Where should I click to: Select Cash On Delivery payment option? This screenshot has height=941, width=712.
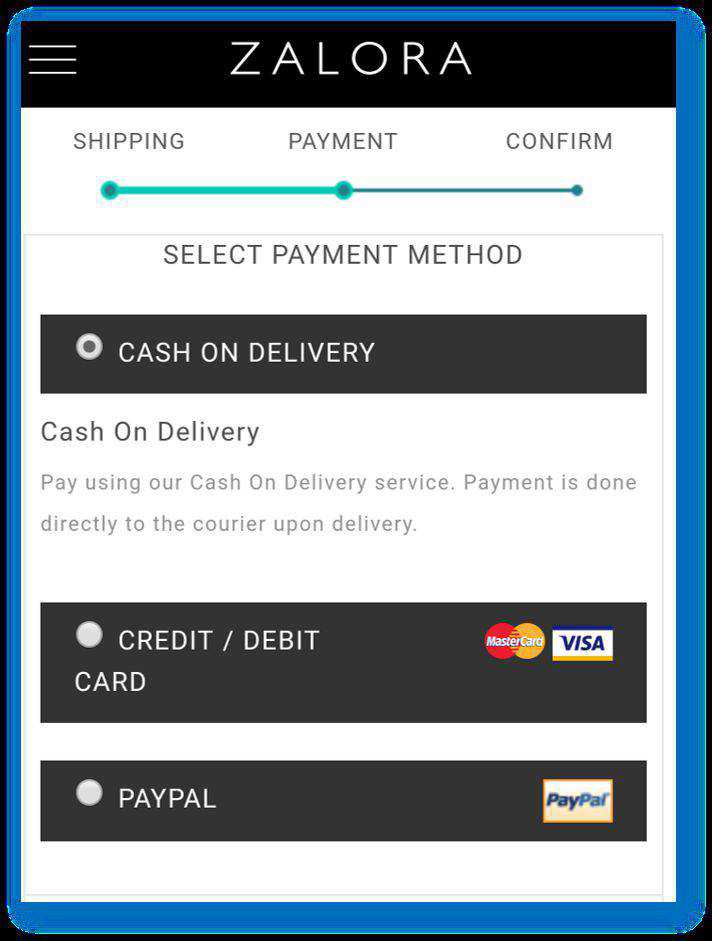(90, 348)
